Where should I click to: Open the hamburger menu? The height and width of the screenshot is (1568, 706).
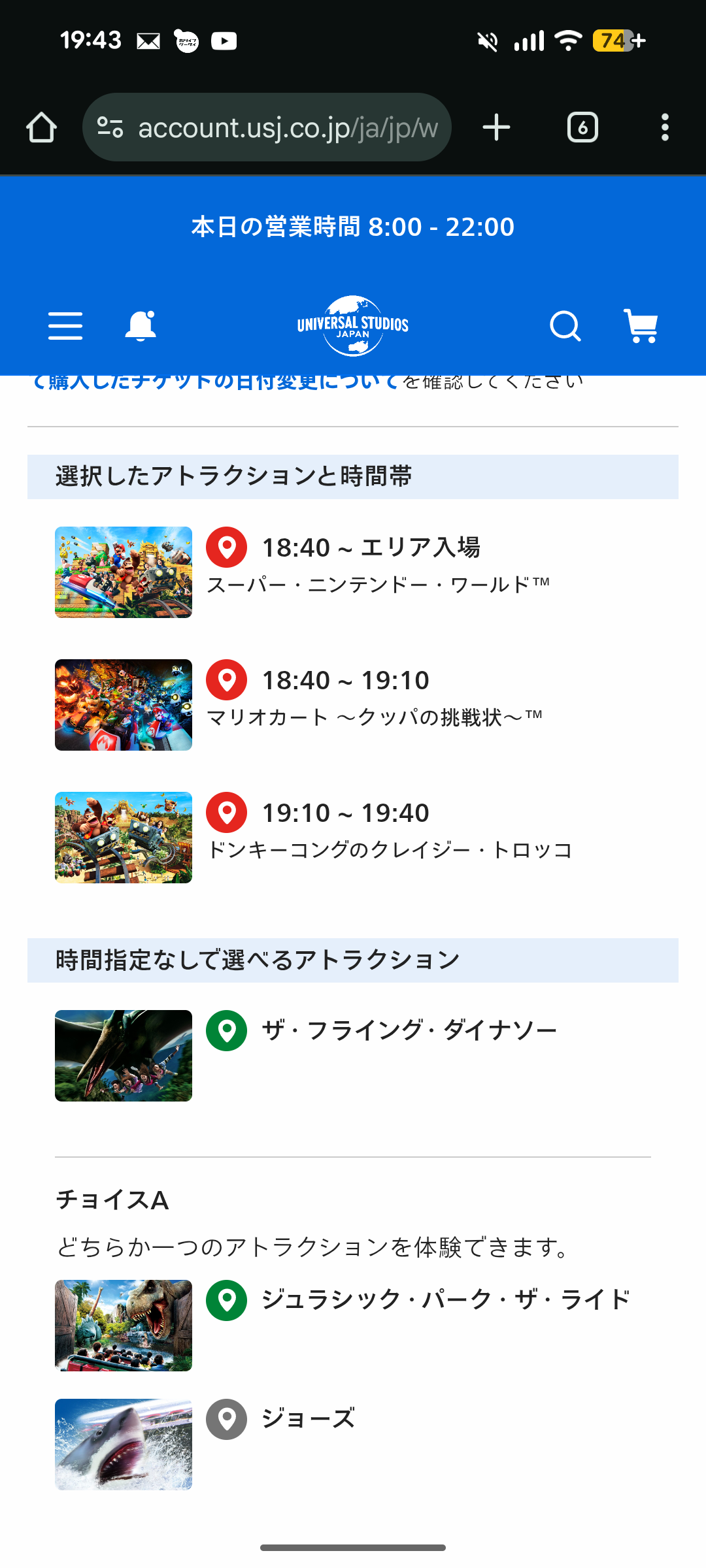(x=65, y=325)
